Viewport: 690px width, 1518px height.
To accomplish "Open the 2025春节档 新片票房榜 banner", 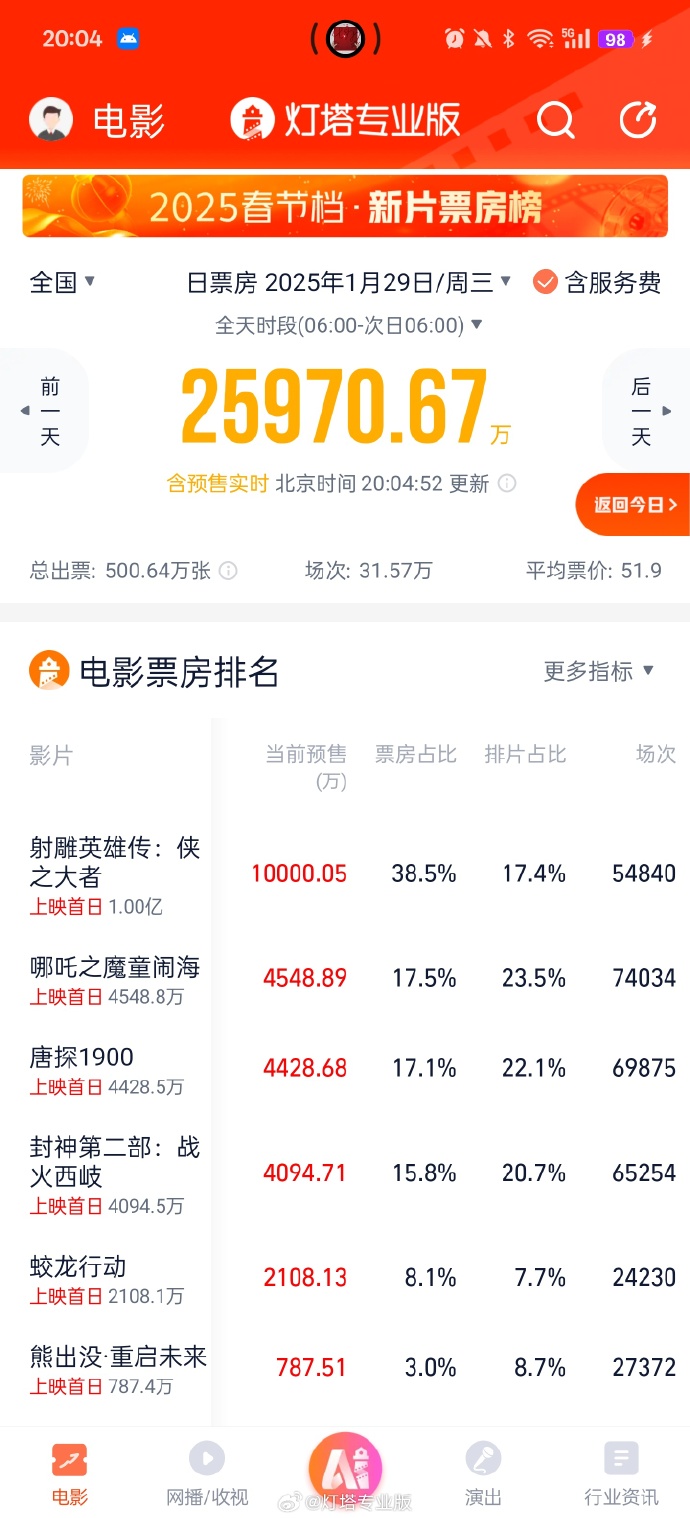I will [x=345, y=206].
